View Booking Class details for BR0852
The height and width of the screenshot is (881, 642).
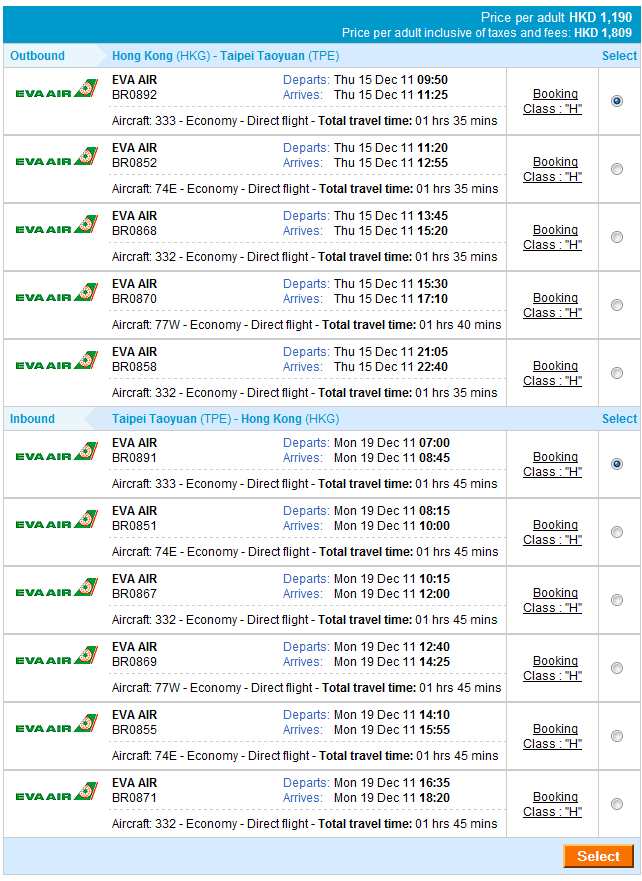(x=554, y=169)
